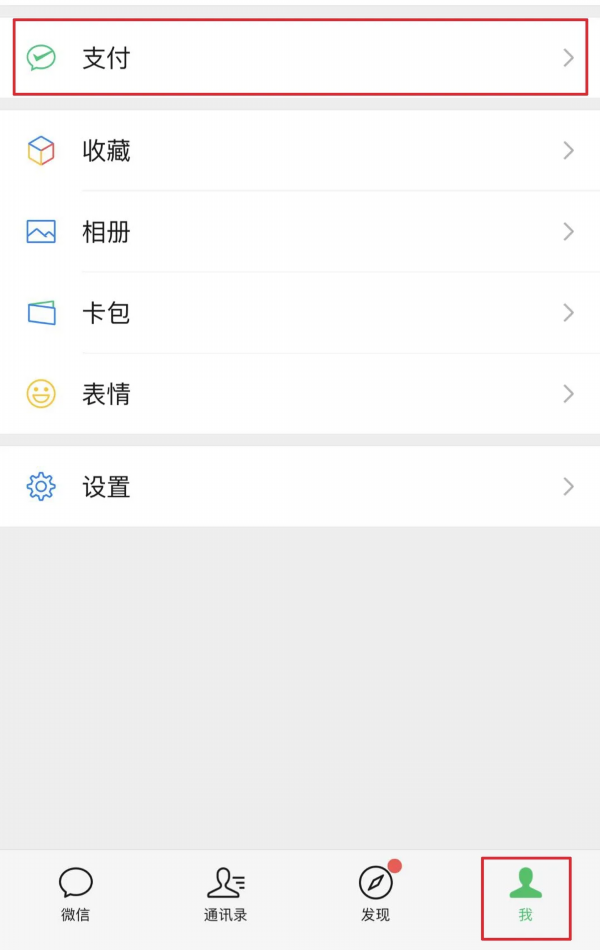600x950 pixels.
Task: Open 收藏 favorites
Action: point(300,151)
